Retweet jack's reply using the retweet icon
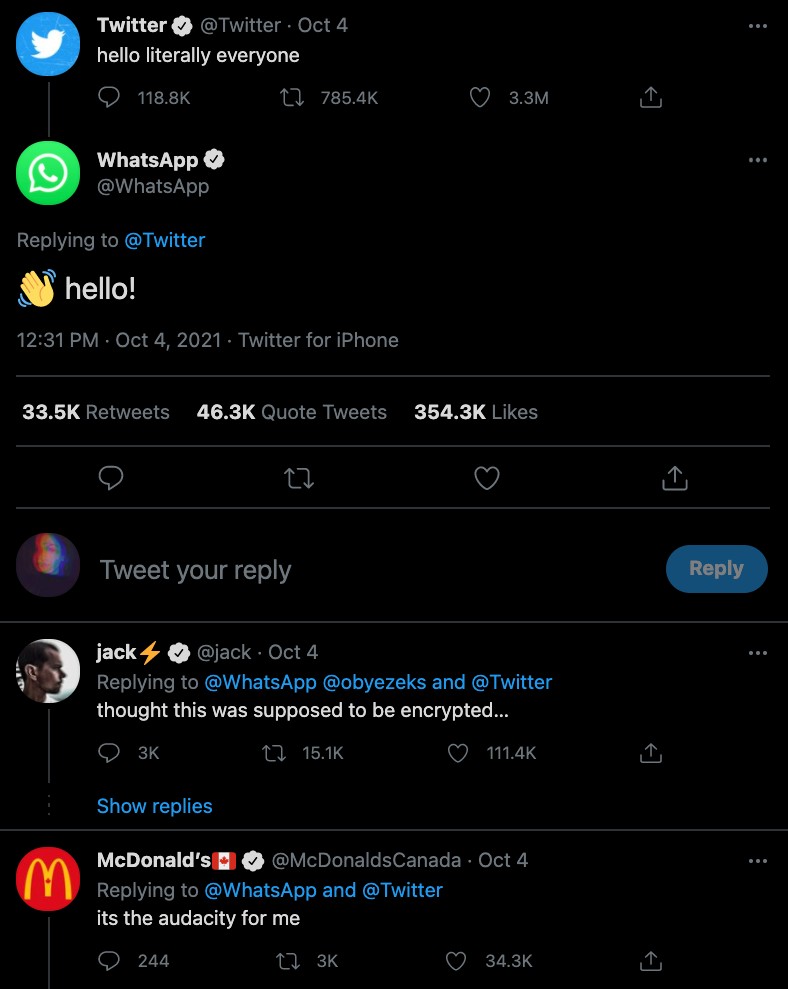 (x=273, y=753)
